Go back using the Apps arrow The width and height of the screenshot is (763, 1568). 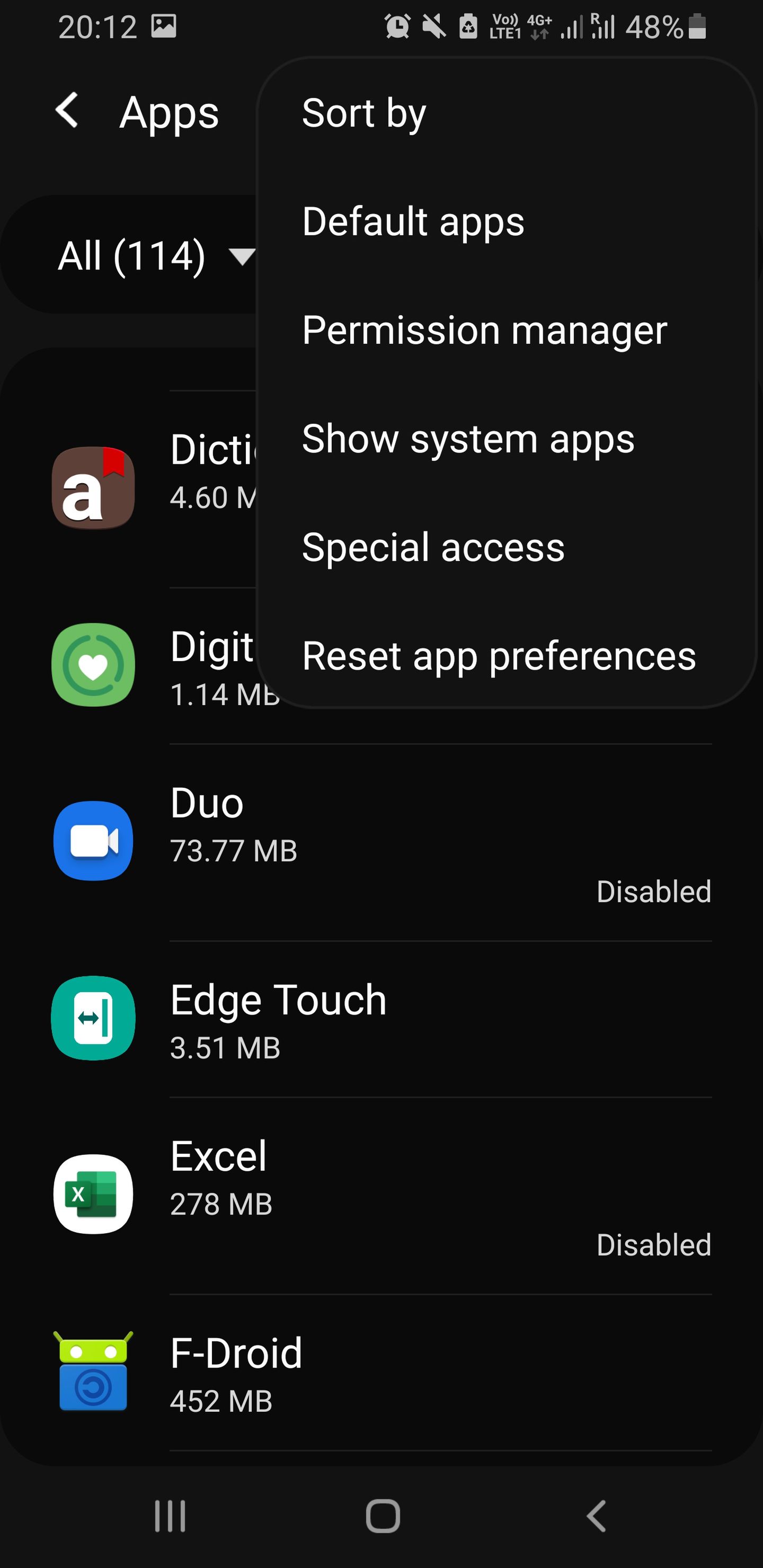pyautogui.click(x=67, y=111)
